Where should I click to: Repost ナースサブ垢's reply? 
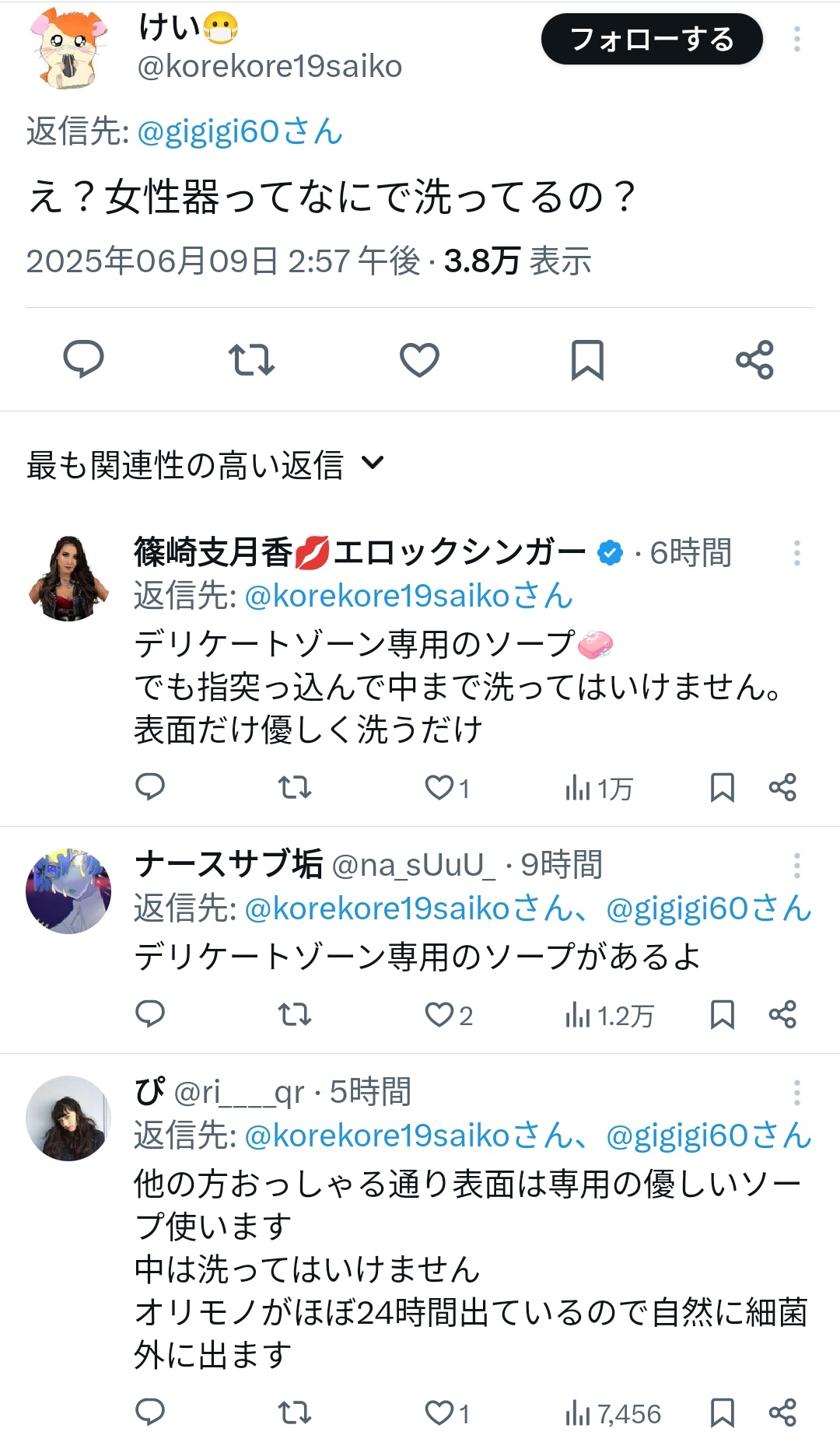coord(295,1014)
